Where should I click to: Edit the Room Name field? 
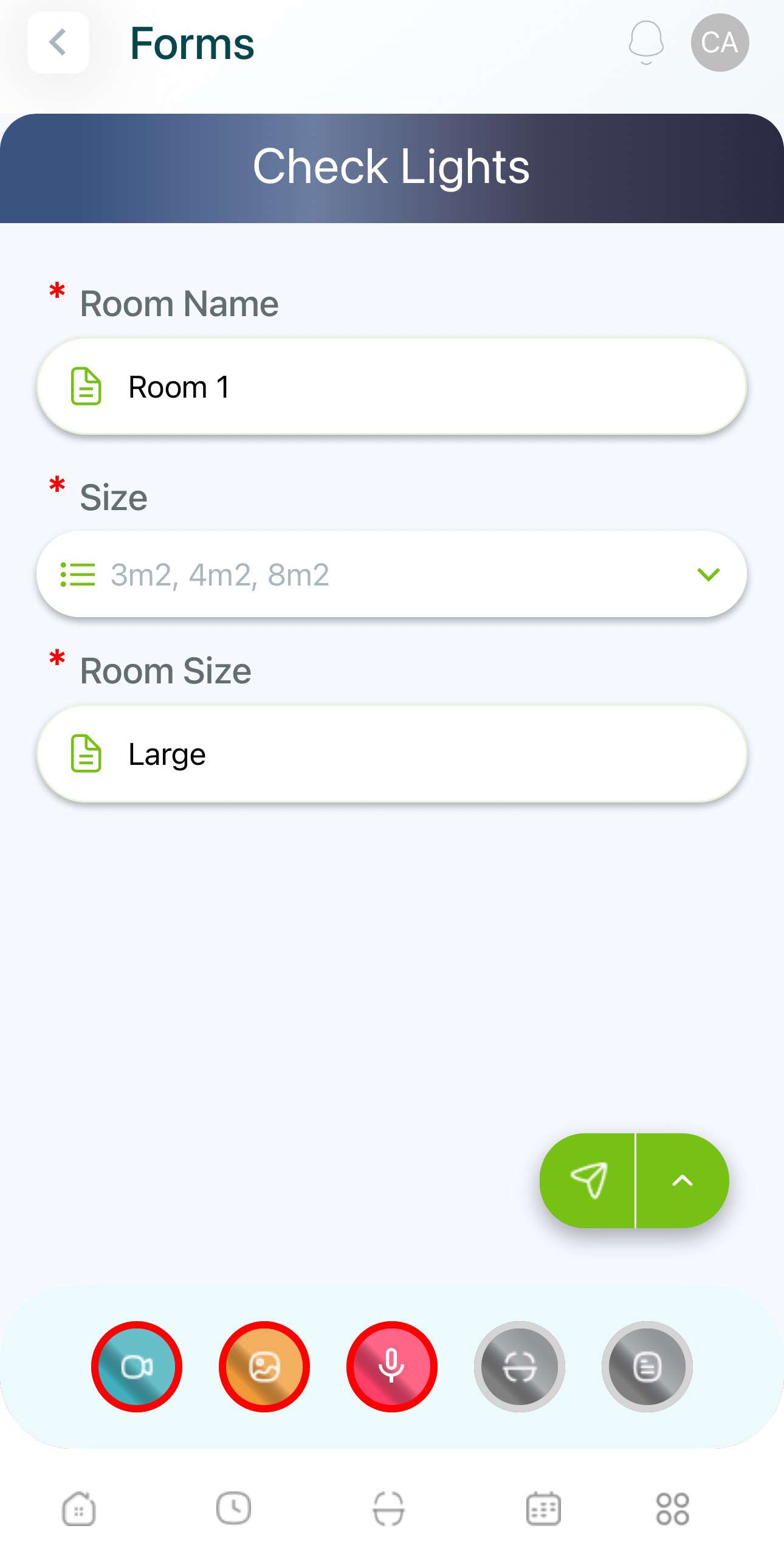coord(391,387)
